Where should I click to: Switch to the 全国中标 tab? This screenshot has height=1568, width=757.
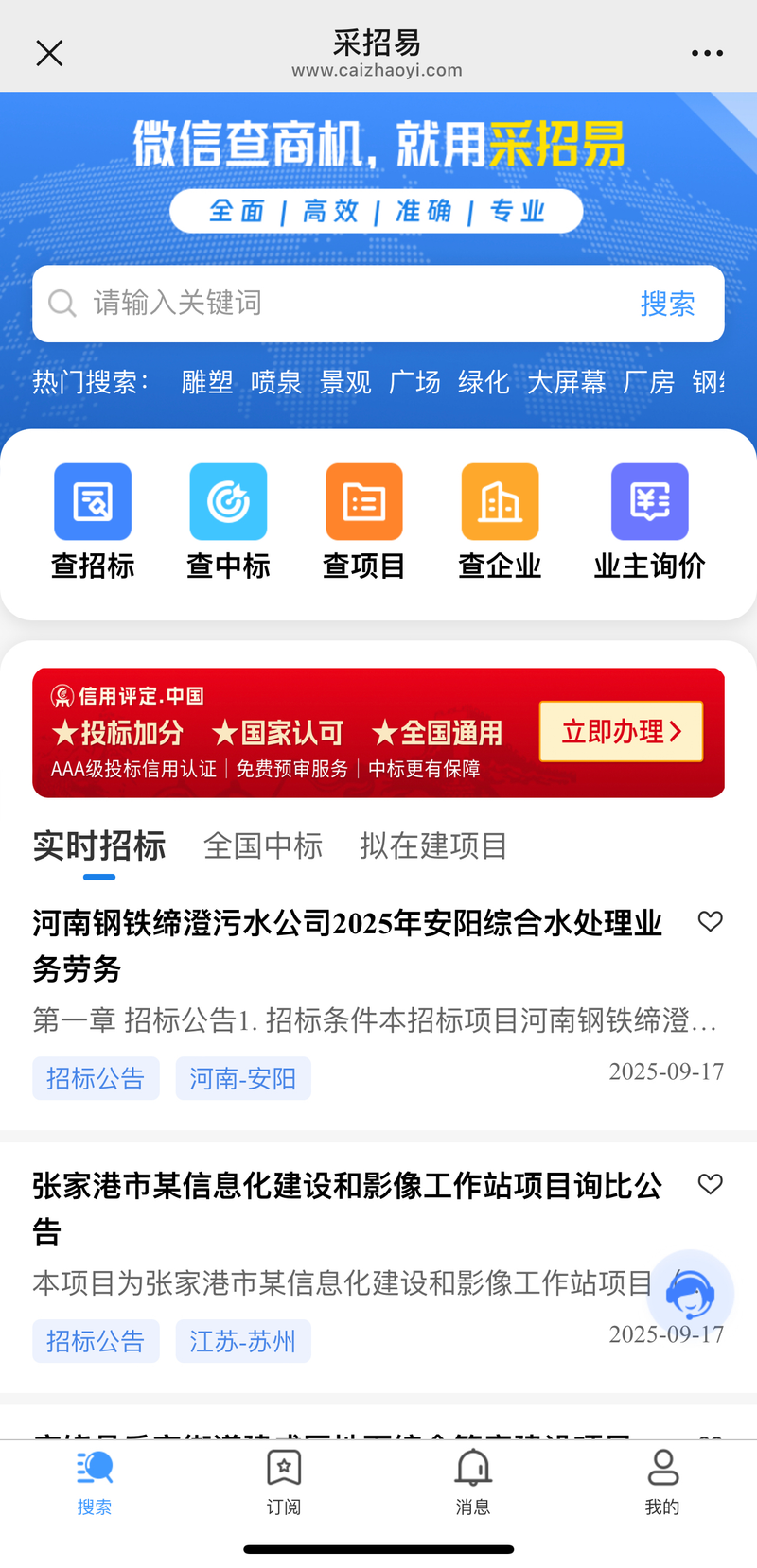tap(263, 846)
